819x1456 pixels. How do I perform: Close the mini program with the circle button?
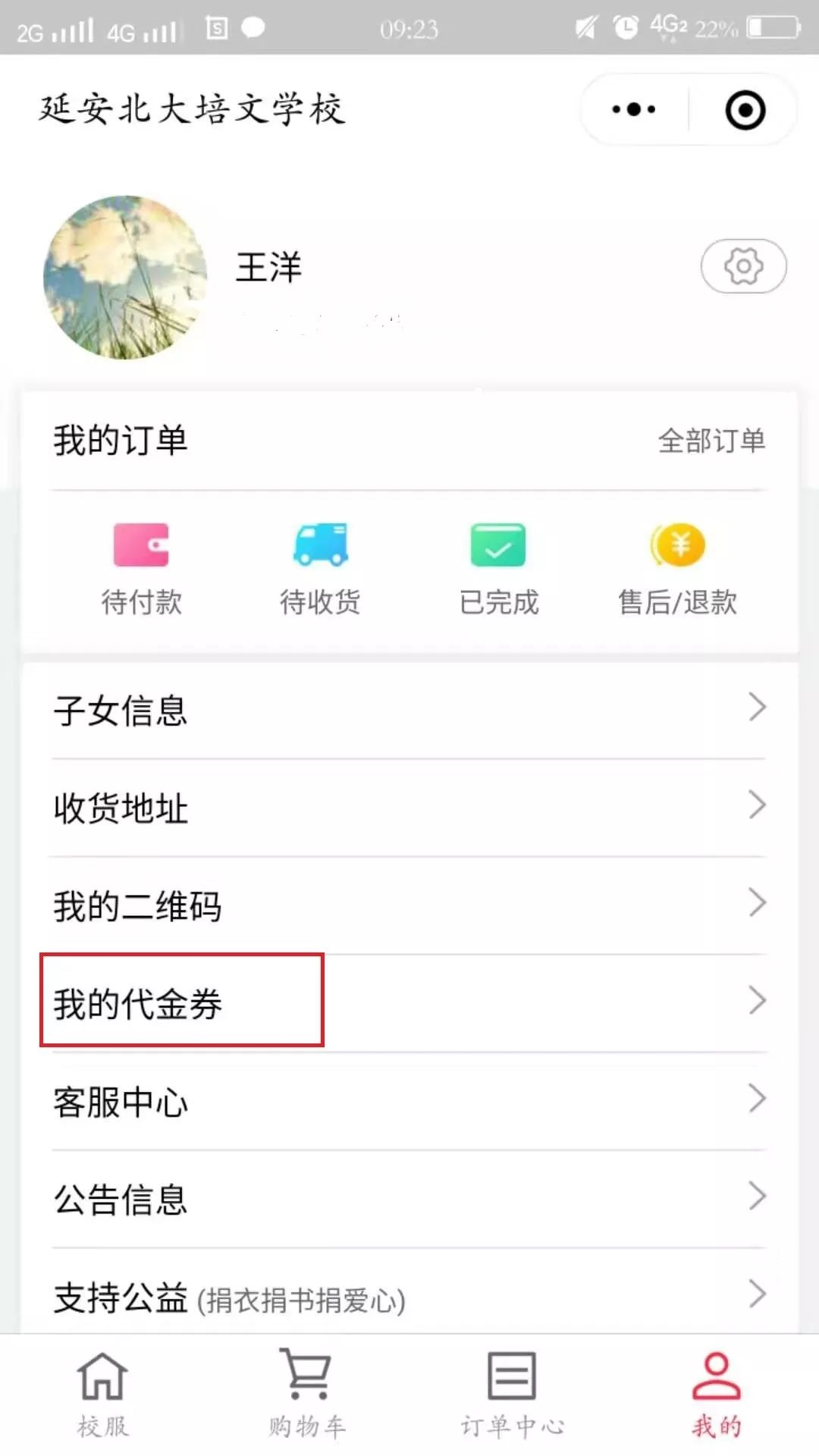point(745,110)
